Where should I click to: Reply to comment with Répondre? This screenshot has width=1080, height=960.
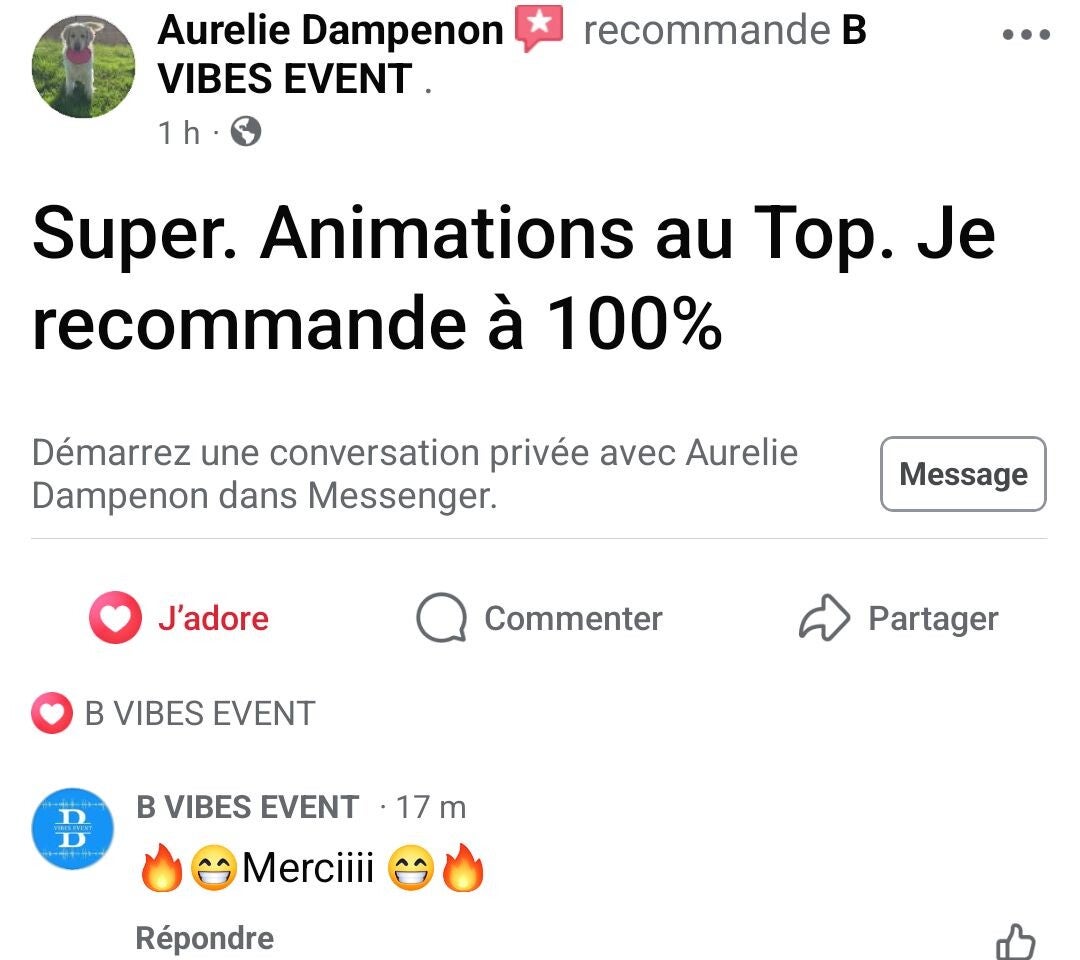(x=205, y=938)
